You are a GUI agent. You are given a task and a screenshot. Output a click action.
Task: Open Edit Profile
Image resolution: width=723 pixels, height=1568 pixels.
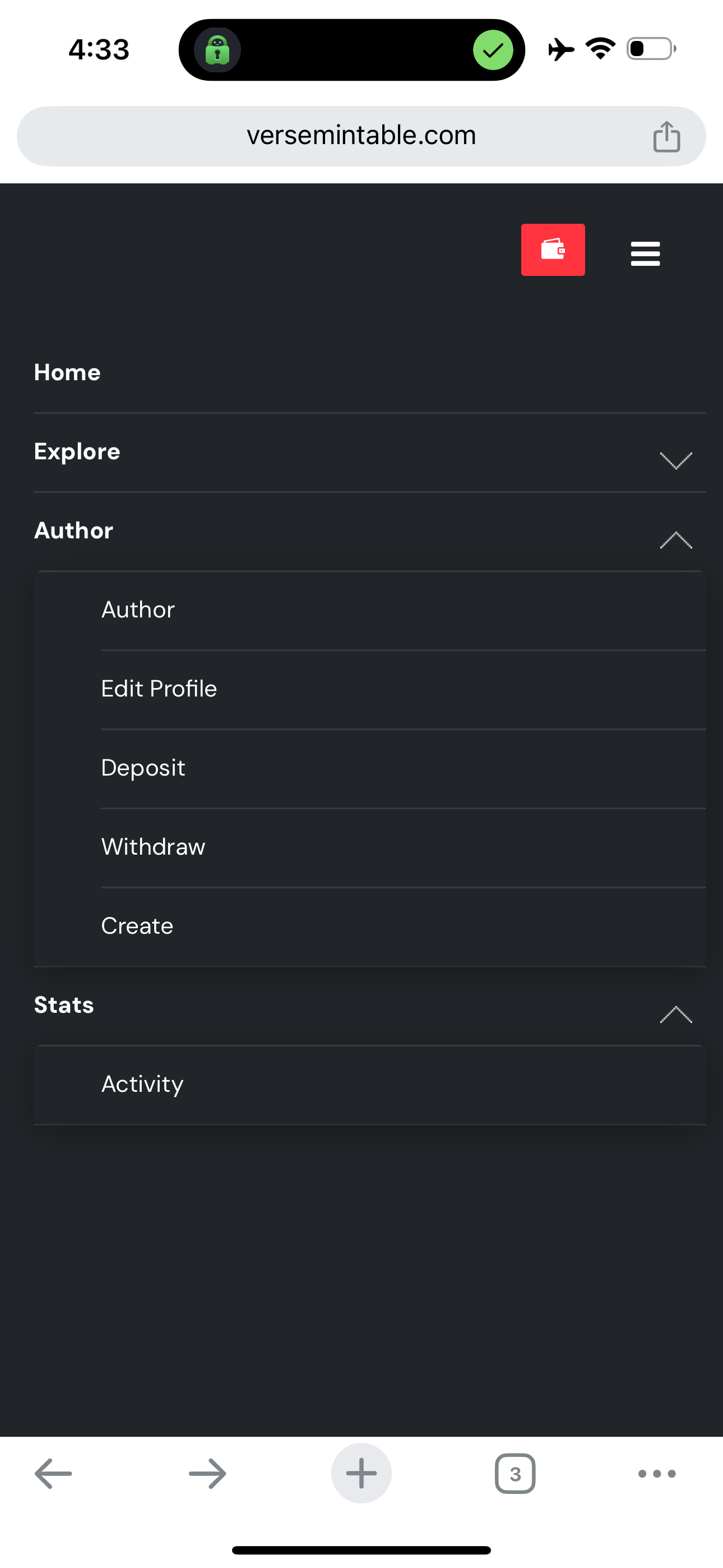coord(159,689)
